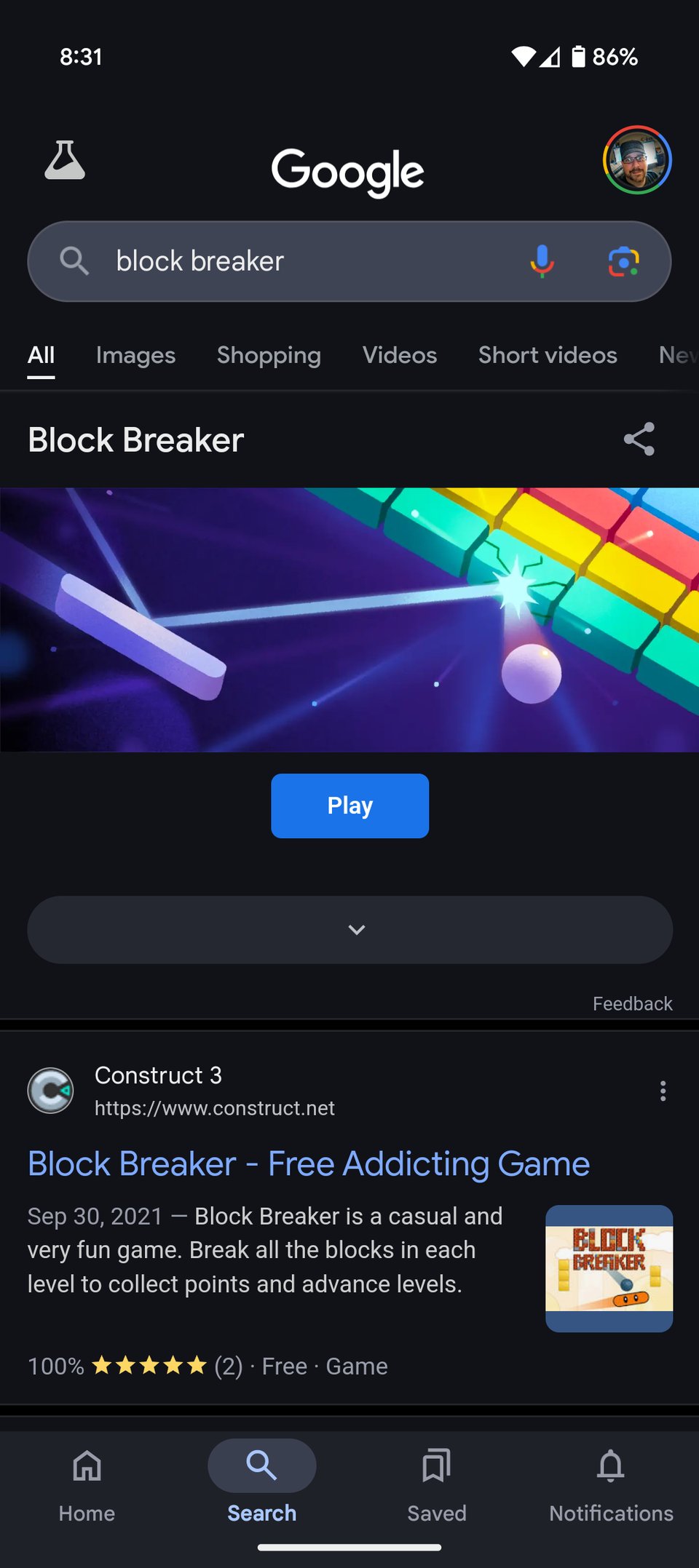Screen dimensions: 699x1568
Task: Open the Google Labs flask icon
Action: click(66, 161)
